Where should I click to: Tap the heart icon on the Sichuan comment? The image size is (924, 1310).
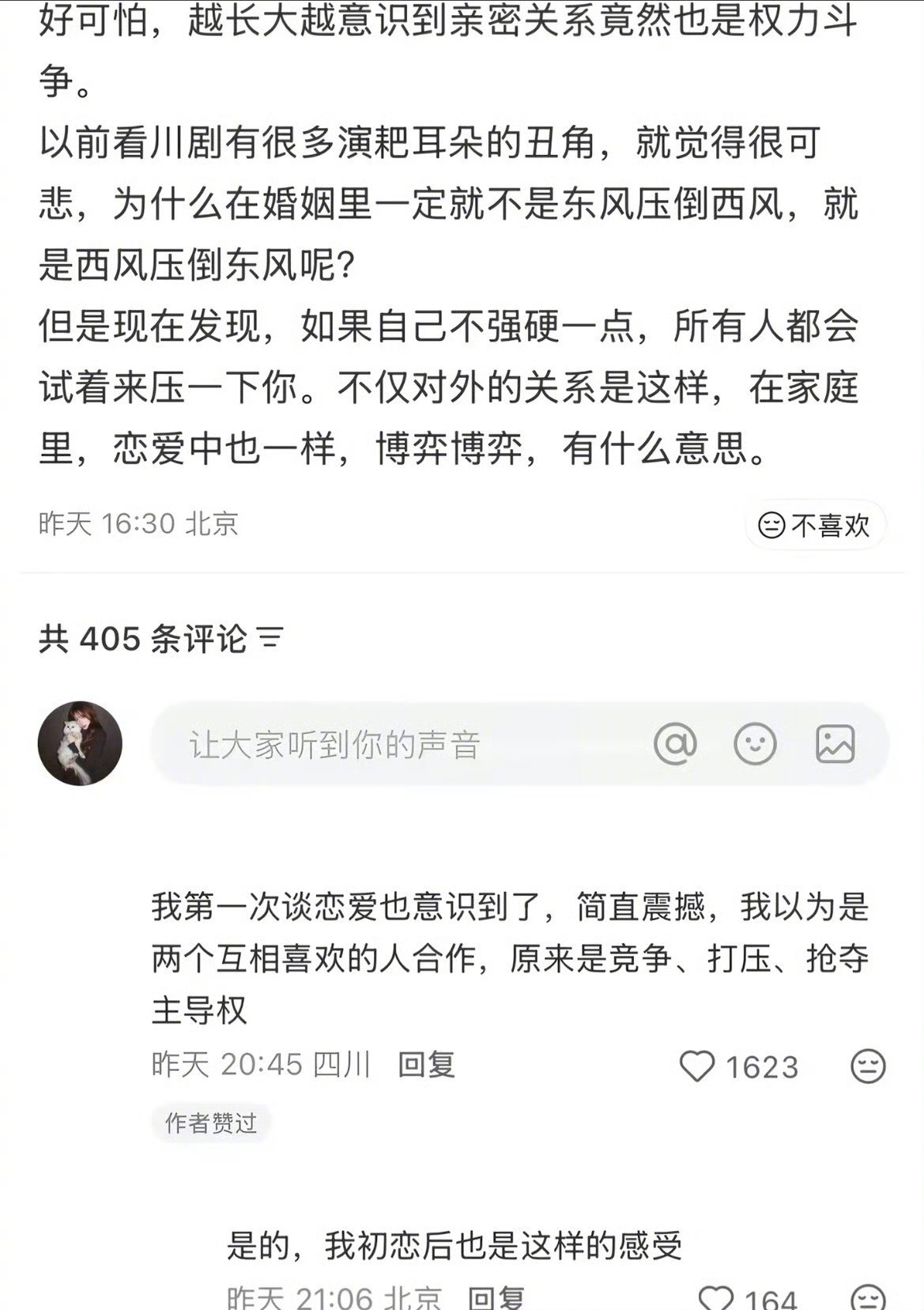coord(699,1066)
